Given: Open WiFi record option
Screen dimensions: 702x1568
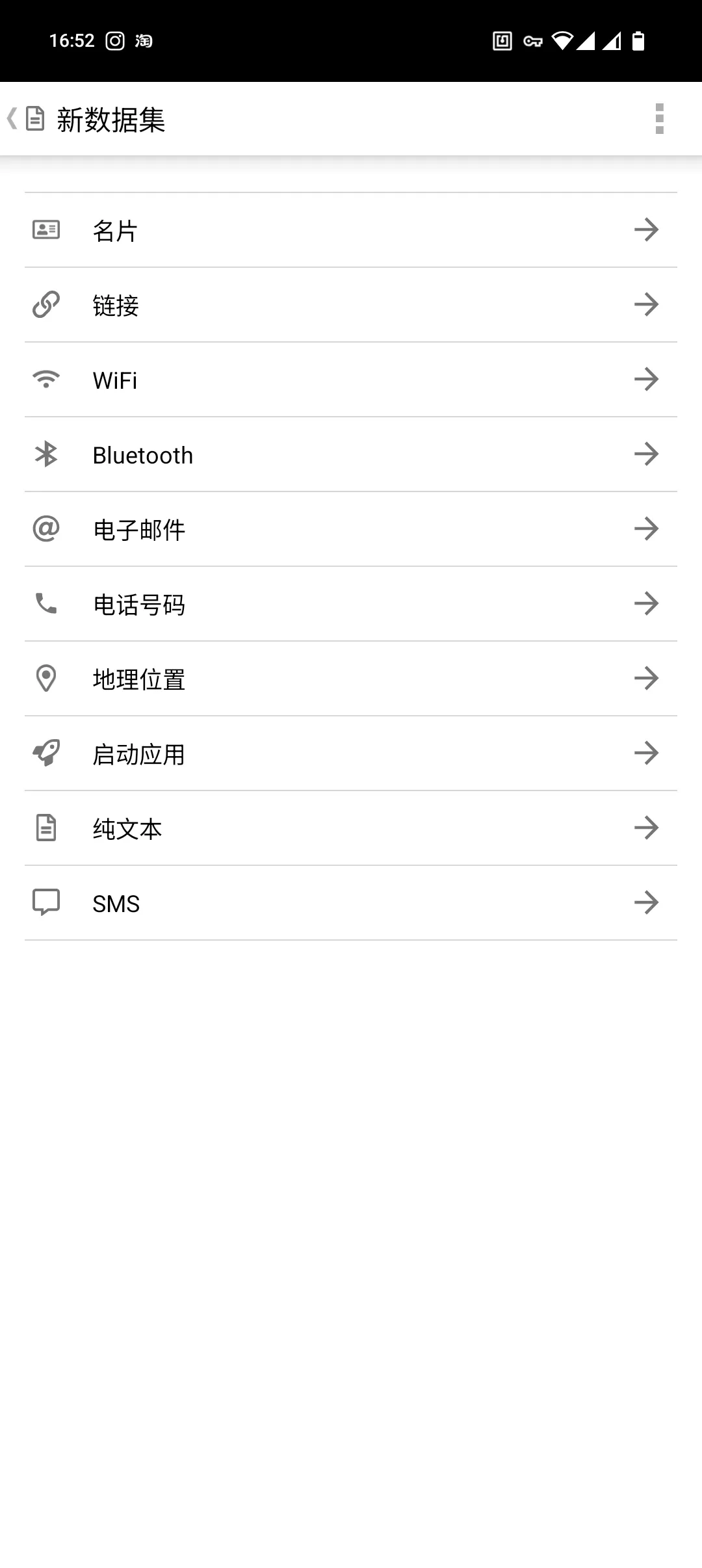Looking at the screenshot, I should click(351, 380).
